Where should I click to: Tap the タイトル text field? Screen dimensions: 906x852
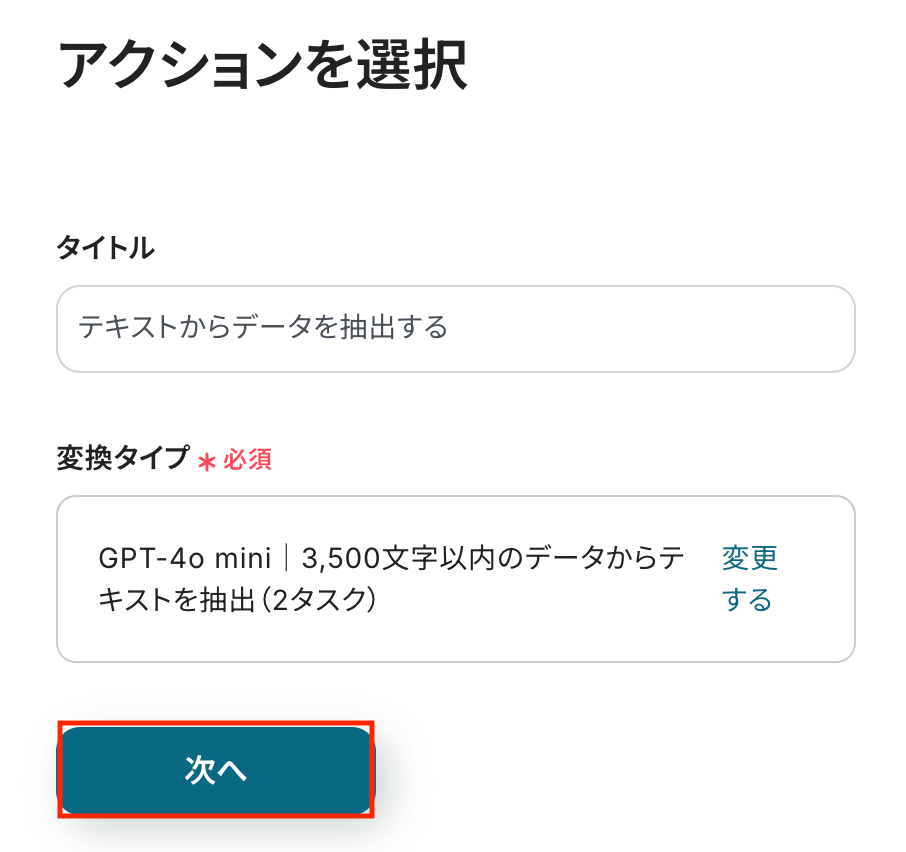455,328
